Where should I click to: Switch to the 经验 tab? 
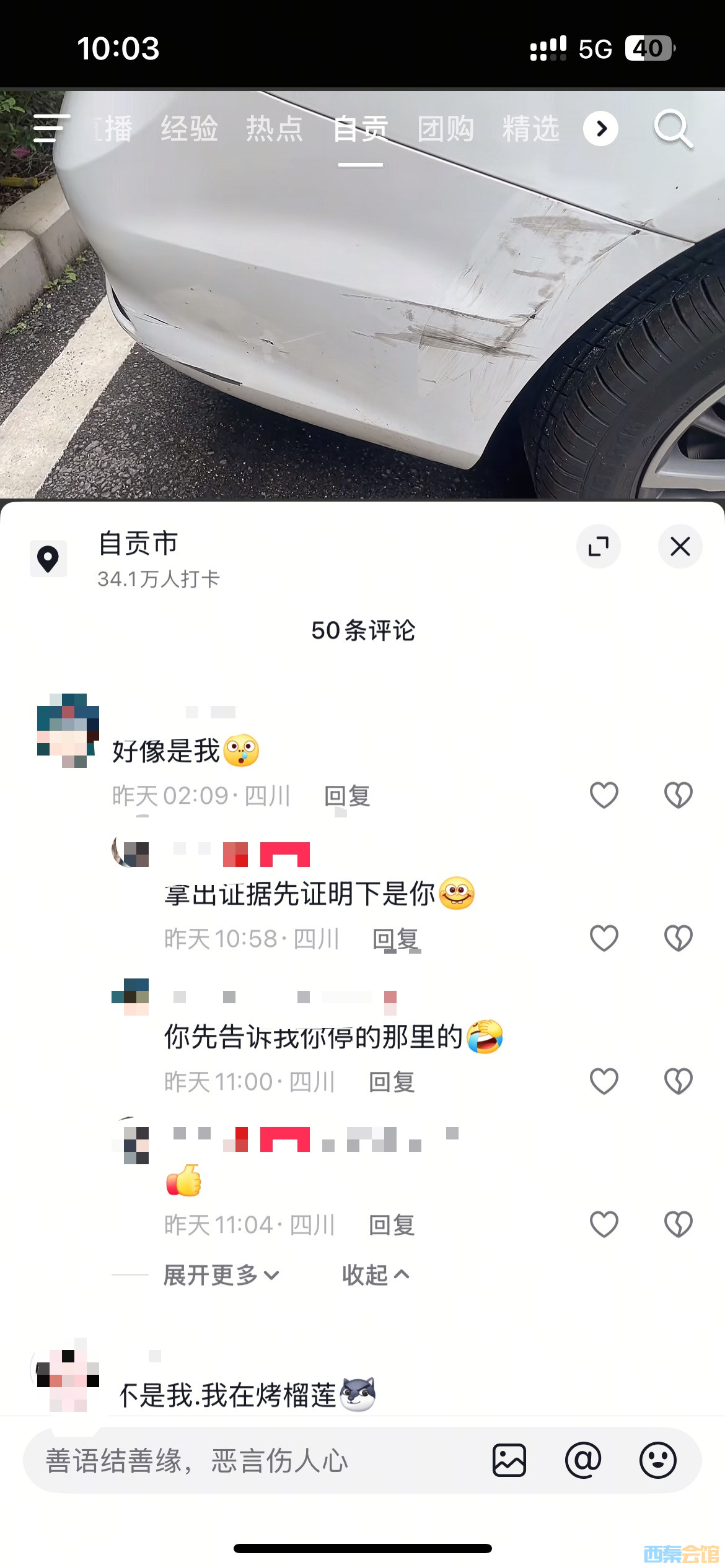[189, 129]
